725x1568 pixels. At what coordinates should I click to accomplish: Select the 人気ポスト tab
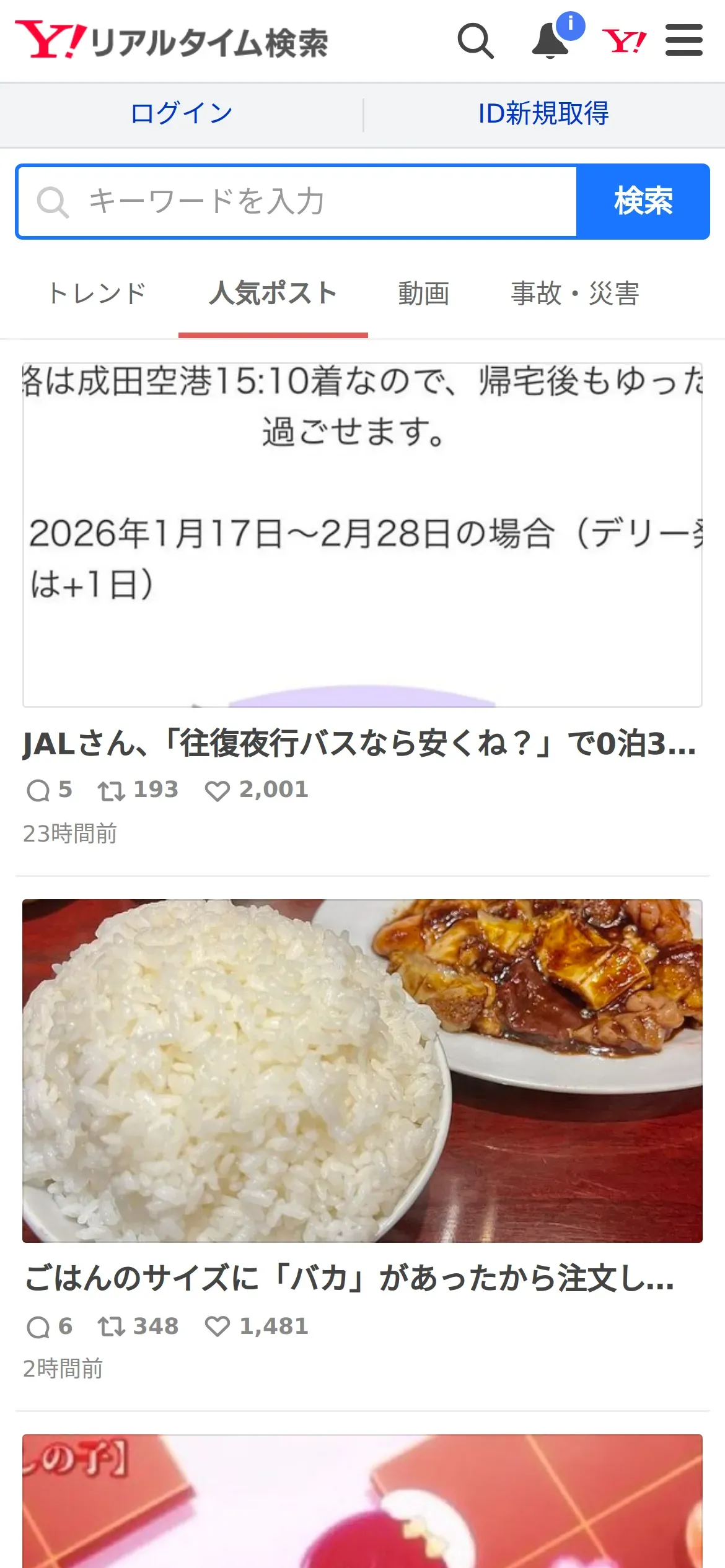273,294
